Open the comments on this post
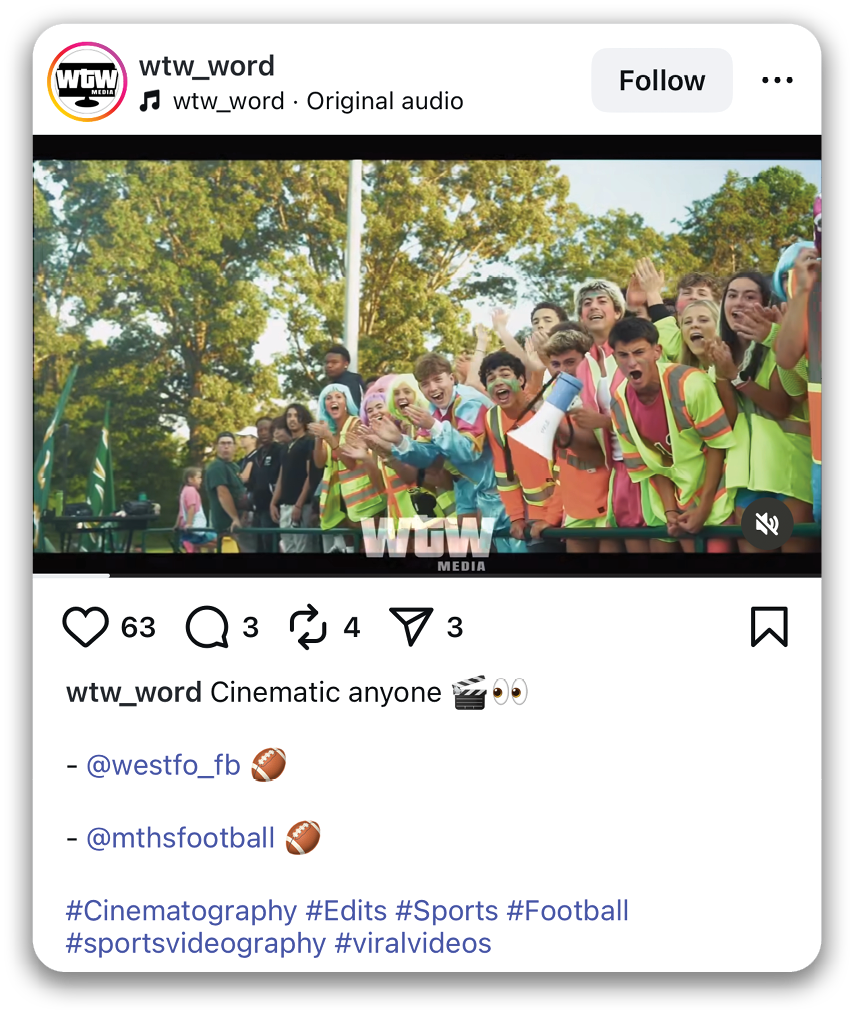854x1014 pixels. click(208, 627)
